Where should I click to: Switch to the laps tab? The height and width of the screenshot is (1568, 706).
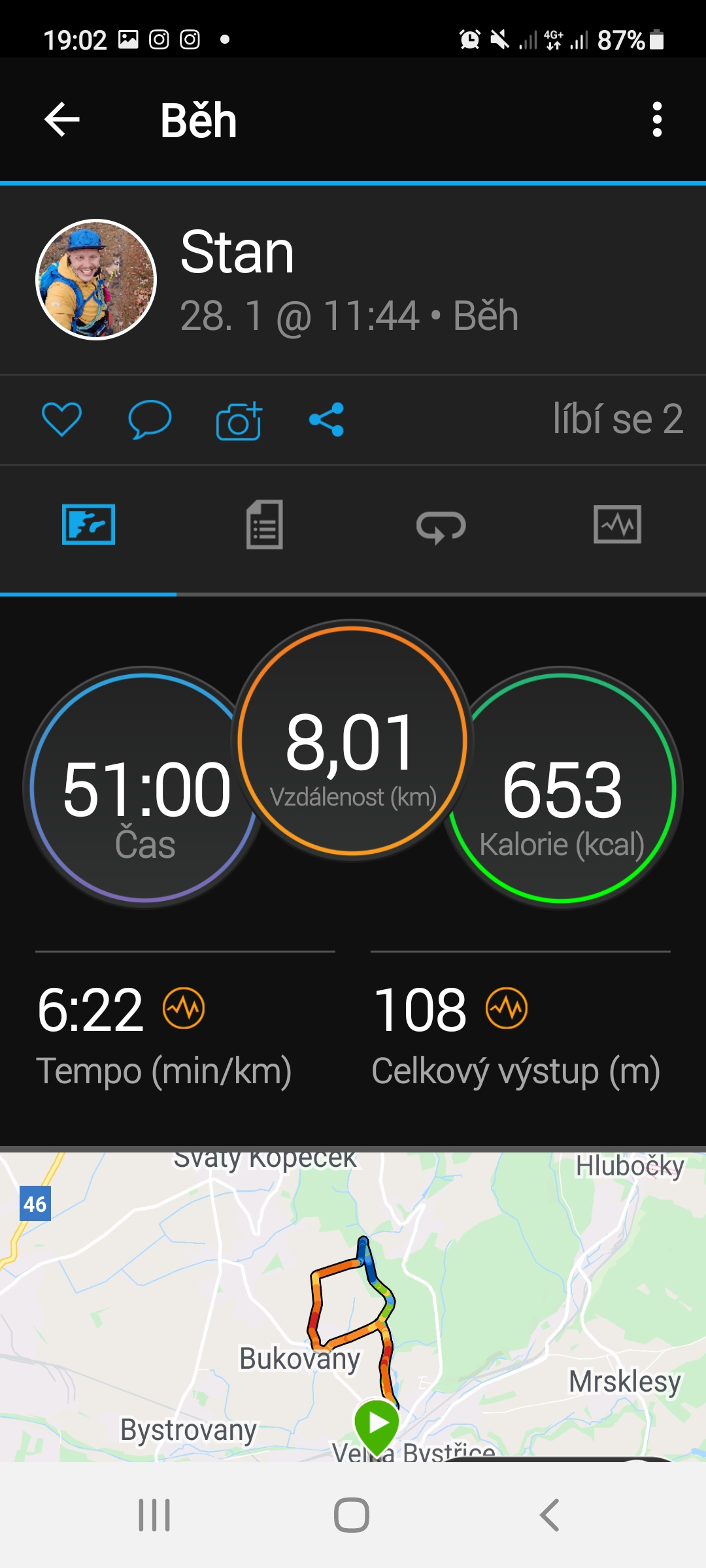(x=441, y=526)
